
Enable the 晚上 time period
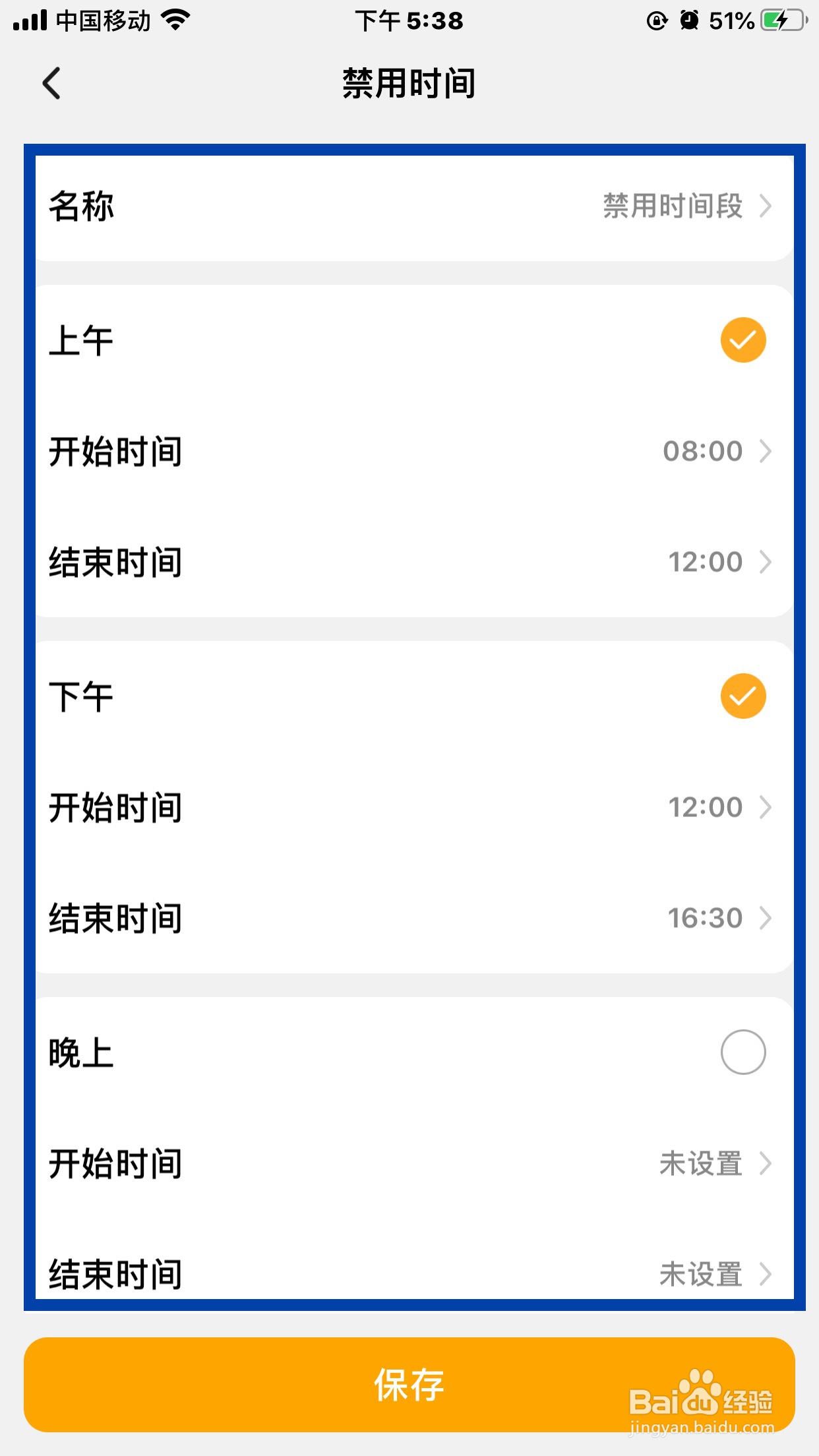[743, 1052]
